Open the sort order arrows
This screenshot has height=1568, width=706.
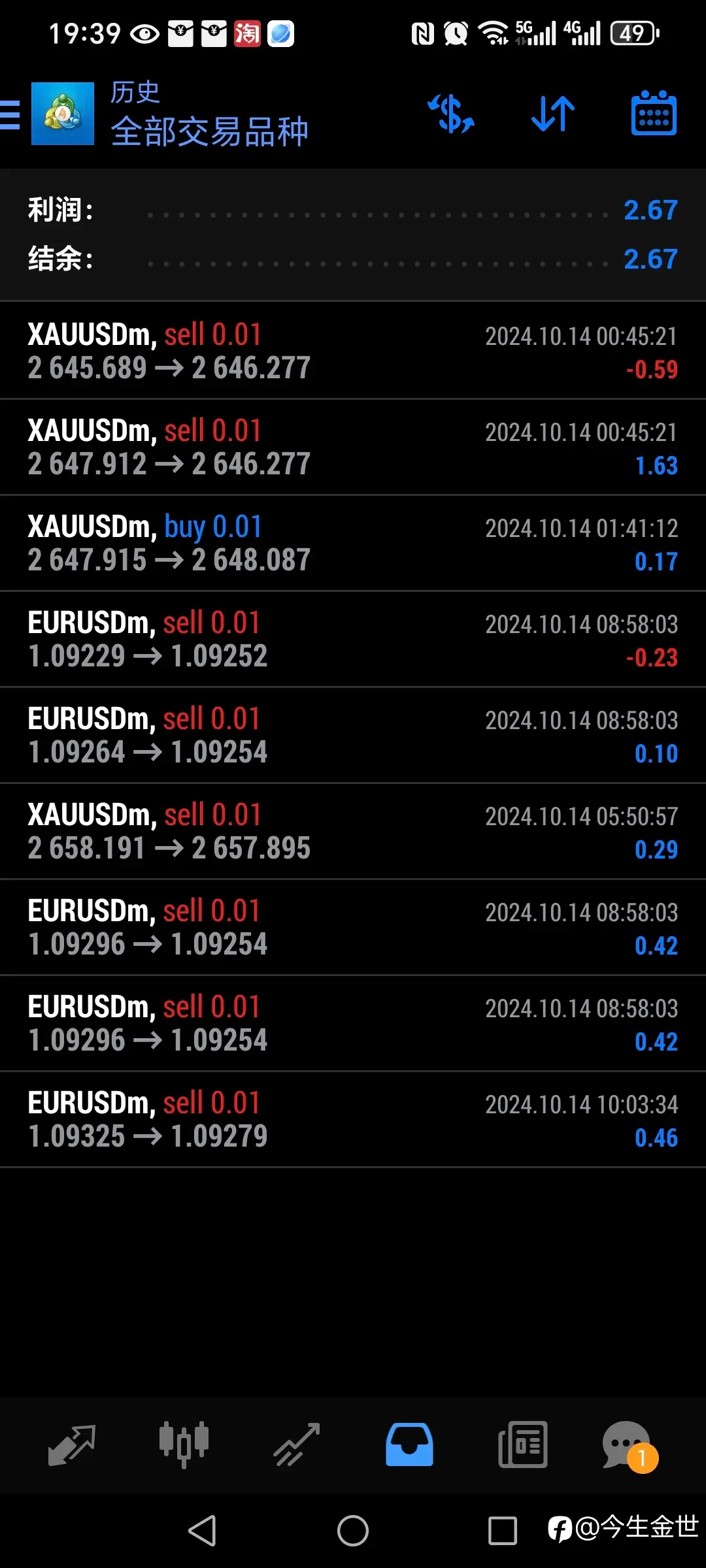(553, 114)
